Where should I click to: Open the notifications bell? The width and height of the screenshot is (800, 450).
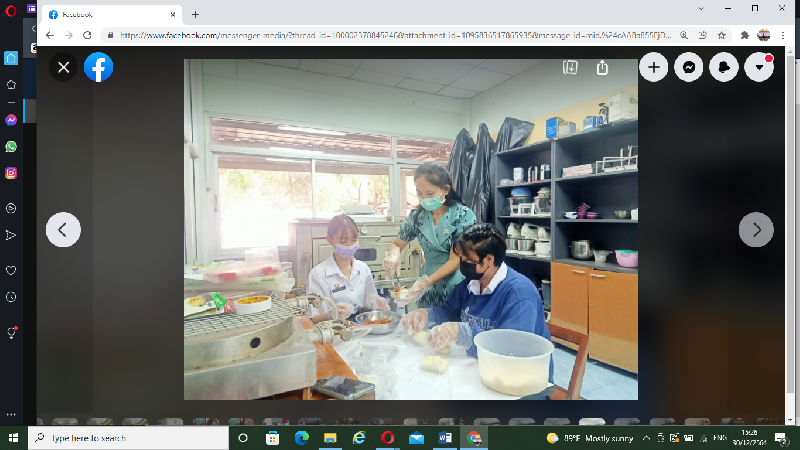coord(723,68)
